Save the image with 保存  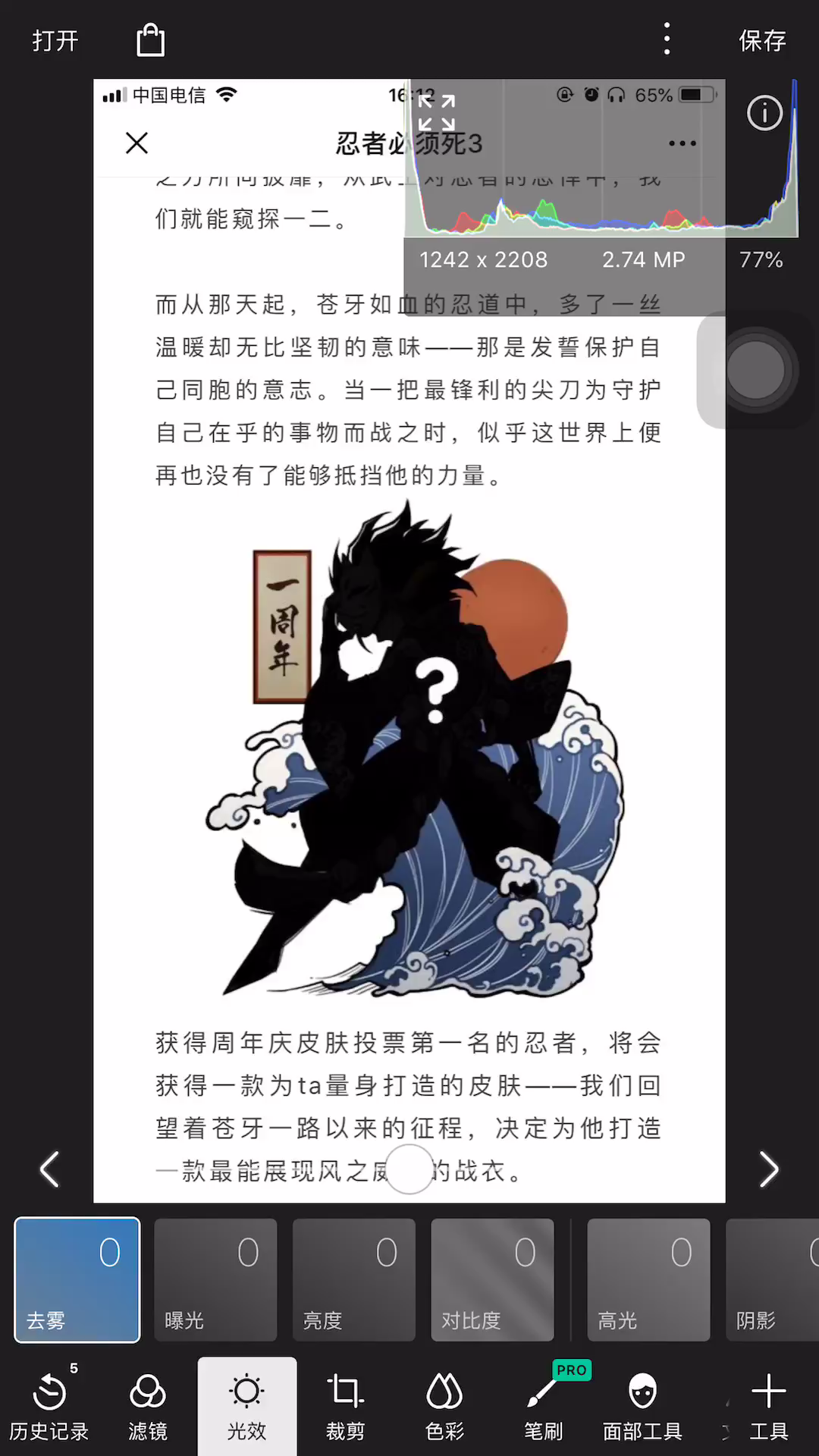coord(762,40)
